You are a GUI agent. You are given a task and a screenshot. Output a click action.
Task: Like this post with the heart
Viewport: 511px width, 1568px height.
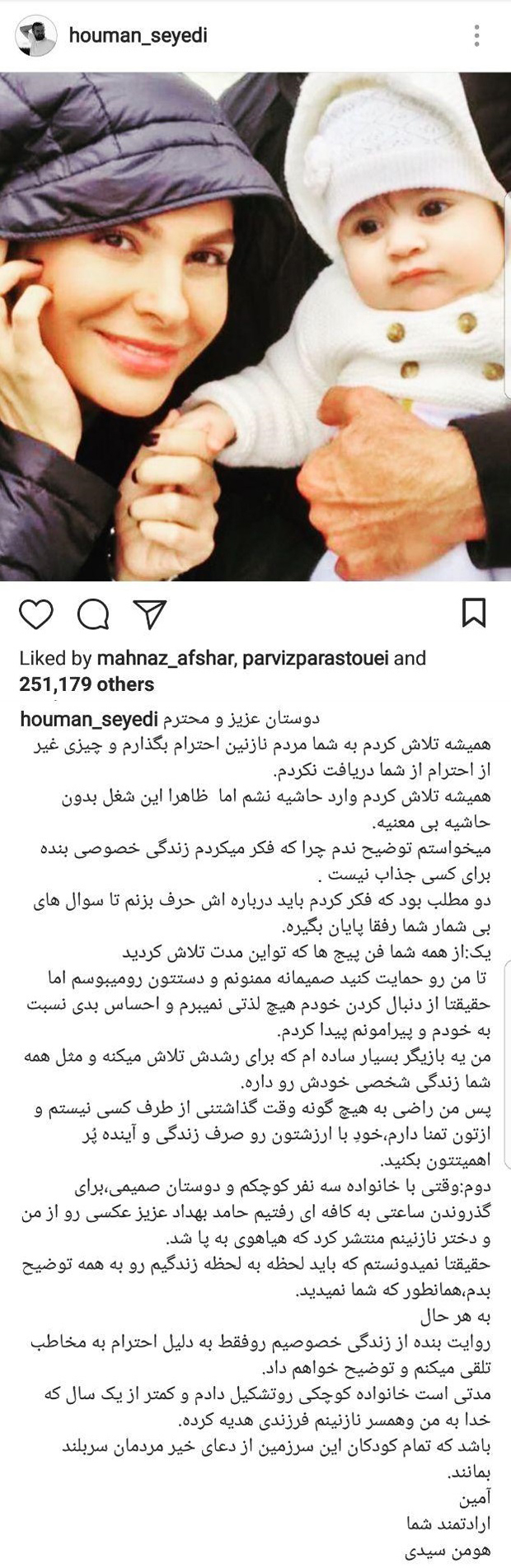(x=35, y=614)
